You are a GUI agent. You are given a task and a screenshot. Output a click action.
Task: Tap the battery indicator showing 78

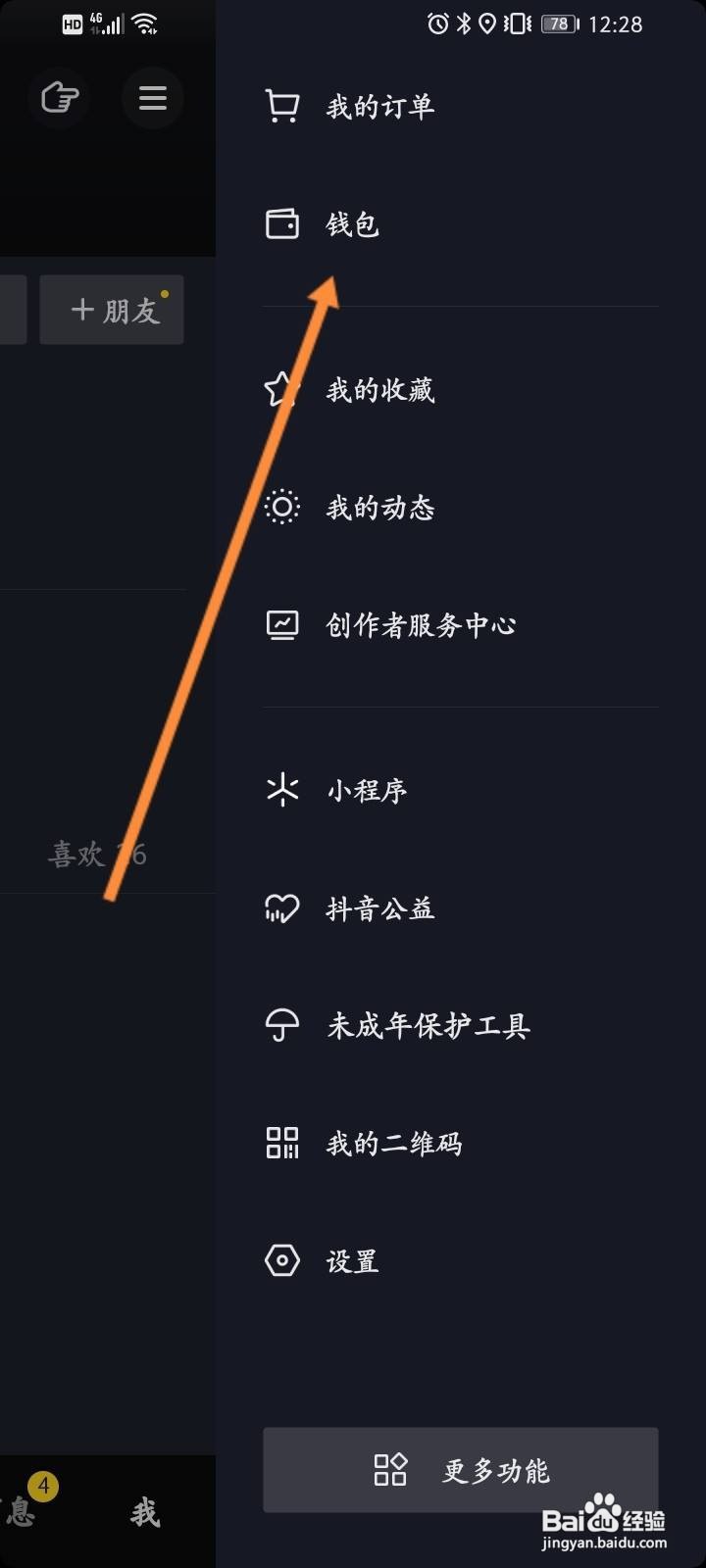click(557, 24)
